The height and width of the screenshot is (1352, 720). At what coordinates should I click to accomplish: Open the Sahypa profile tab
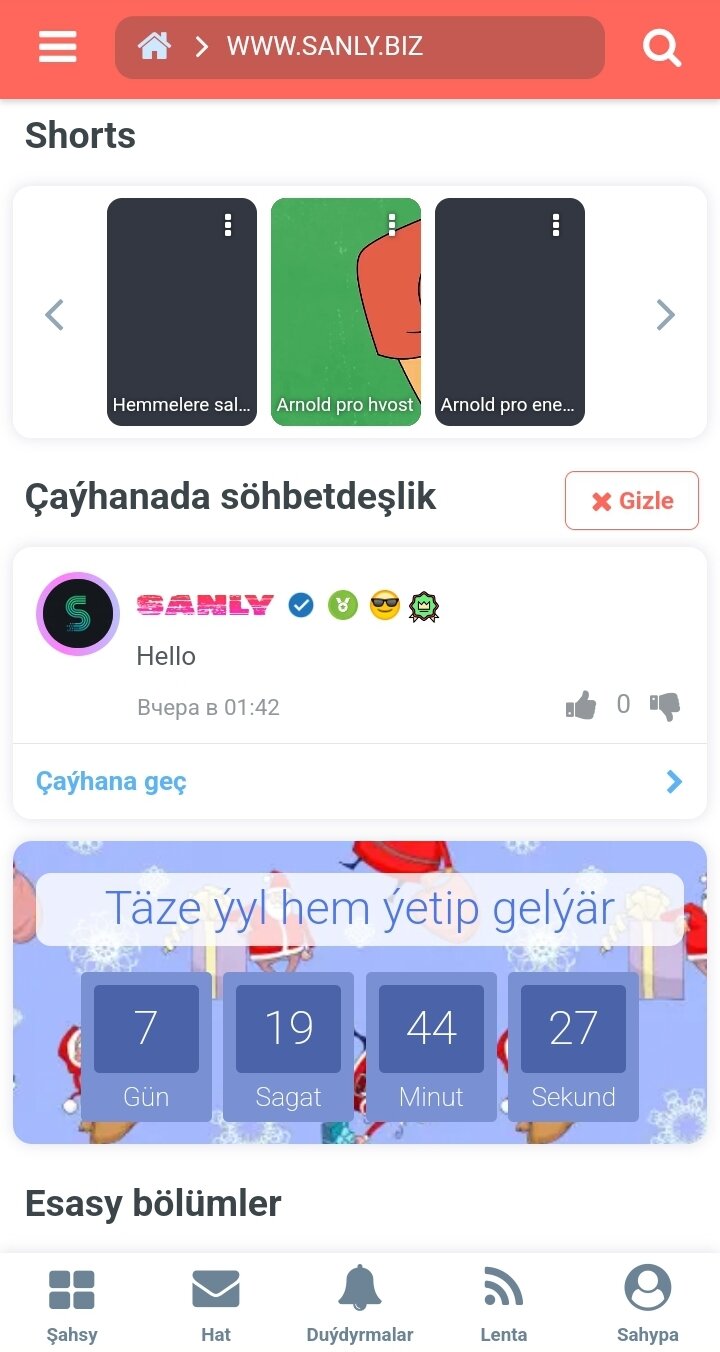point(648,1303)
